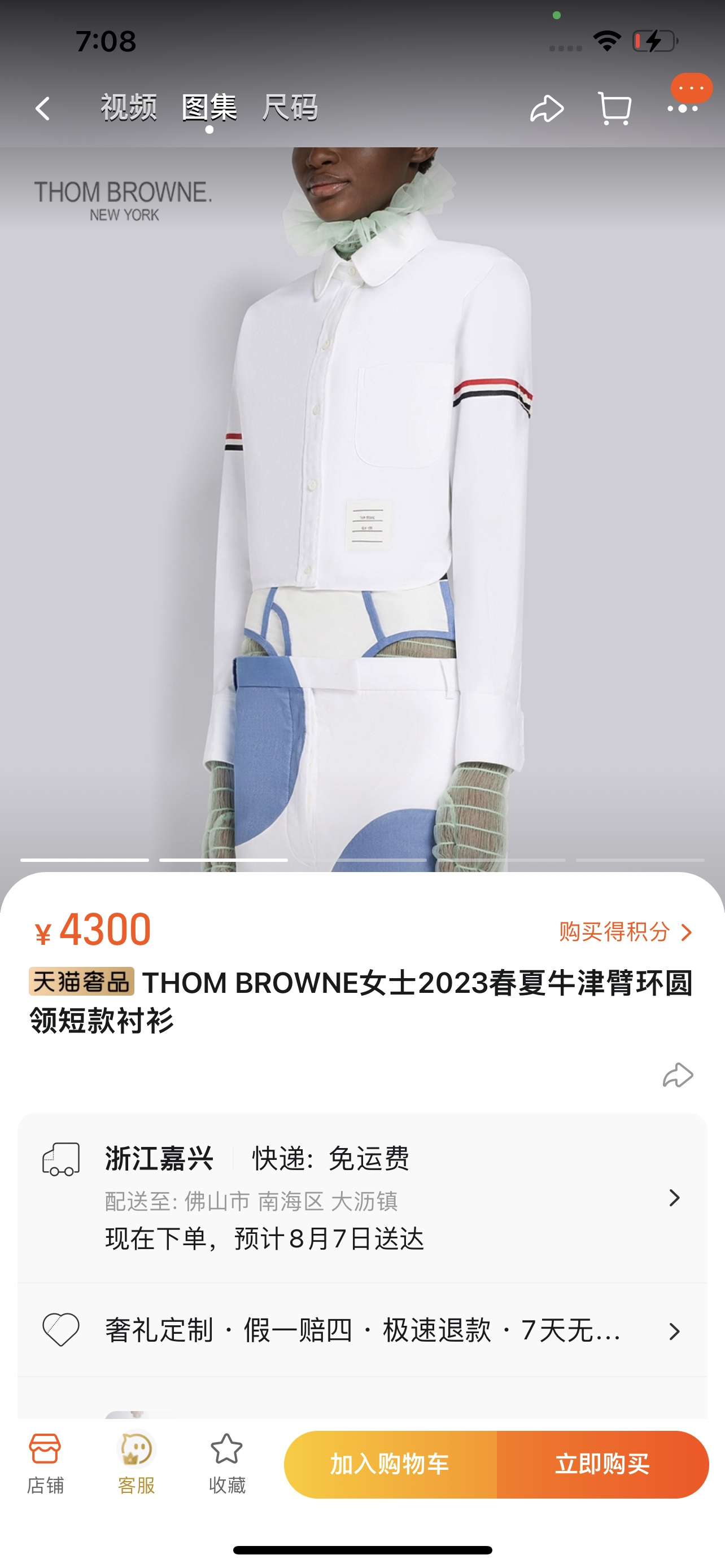Tap 立即购买 to buy now

[x=602, y=1464]
